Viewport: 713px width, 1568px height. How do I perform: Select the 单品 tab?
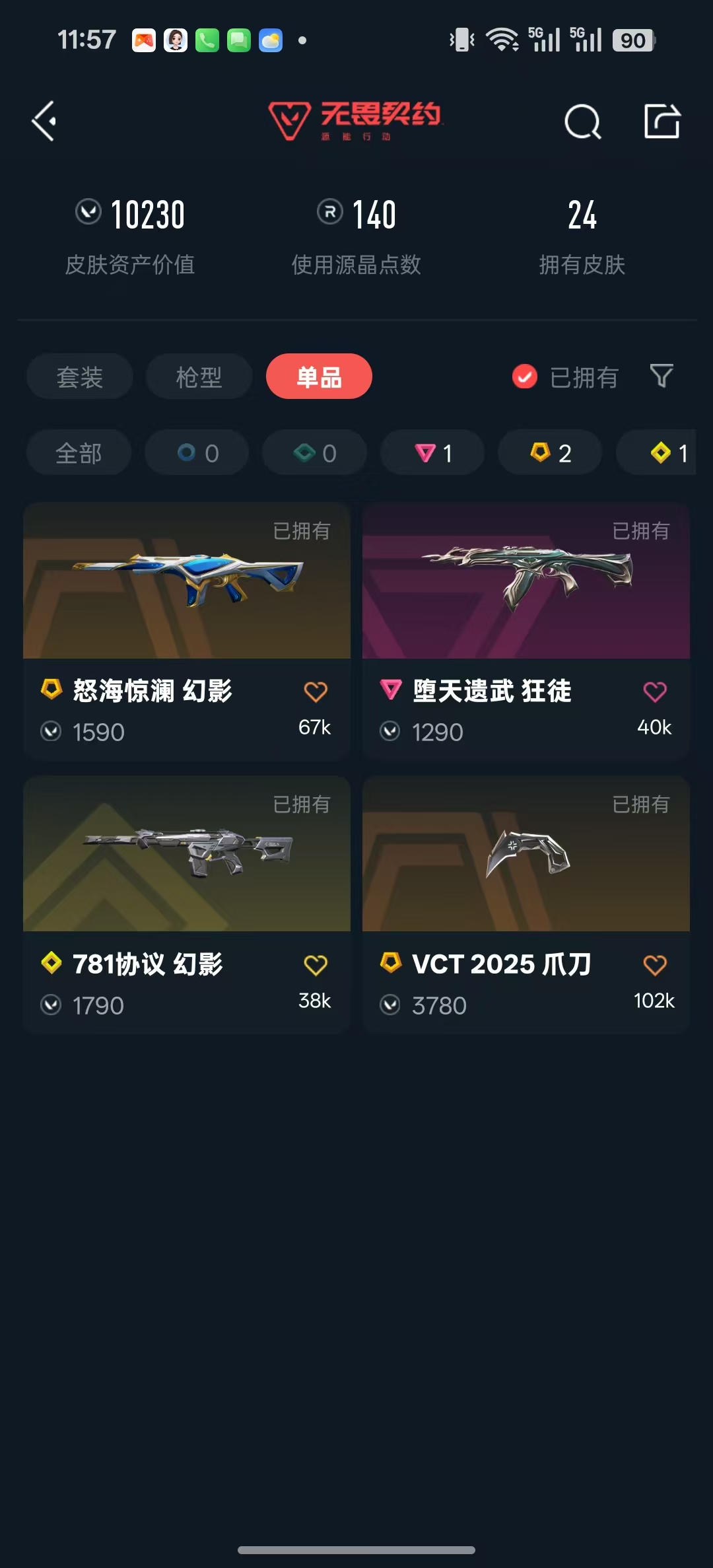319,376
